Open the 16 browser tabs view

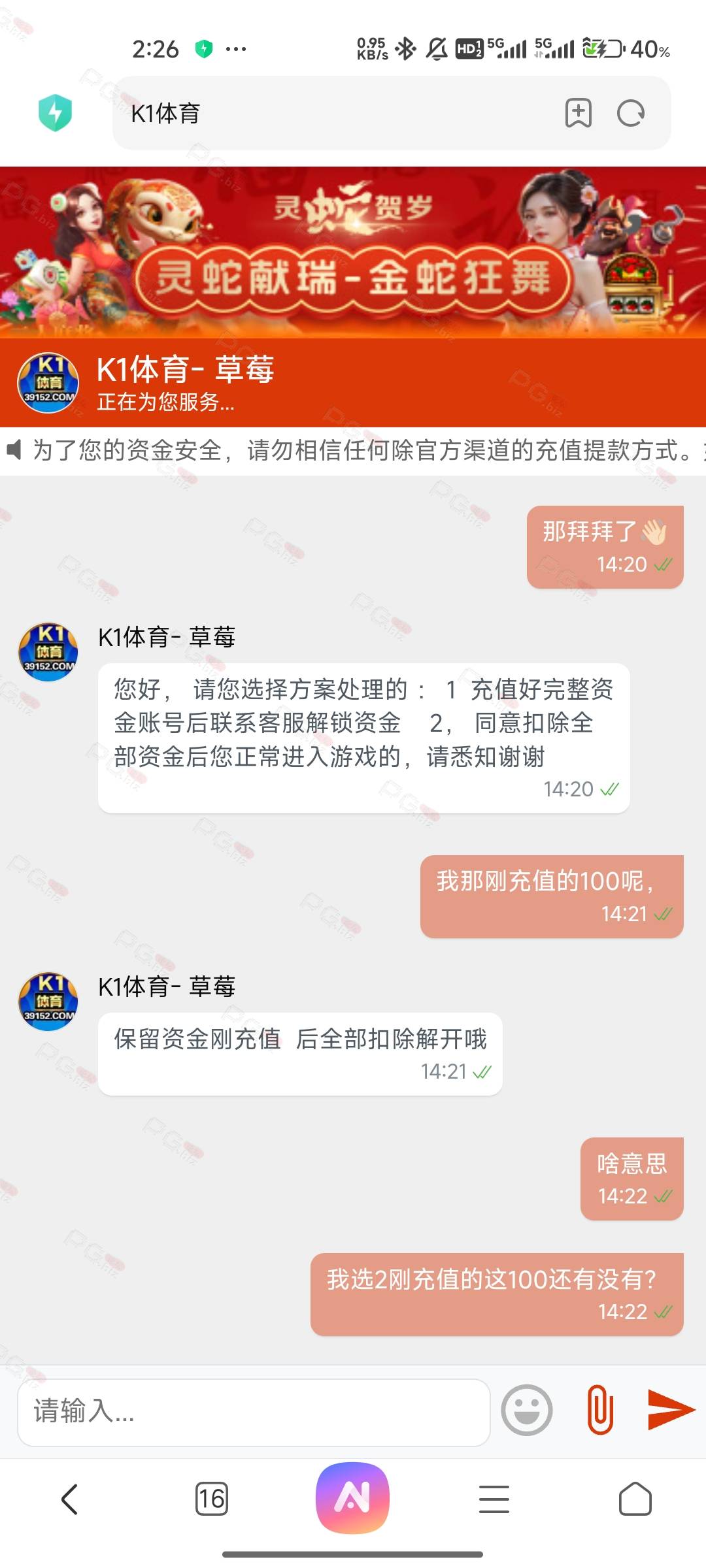[x=212, y=1499]
